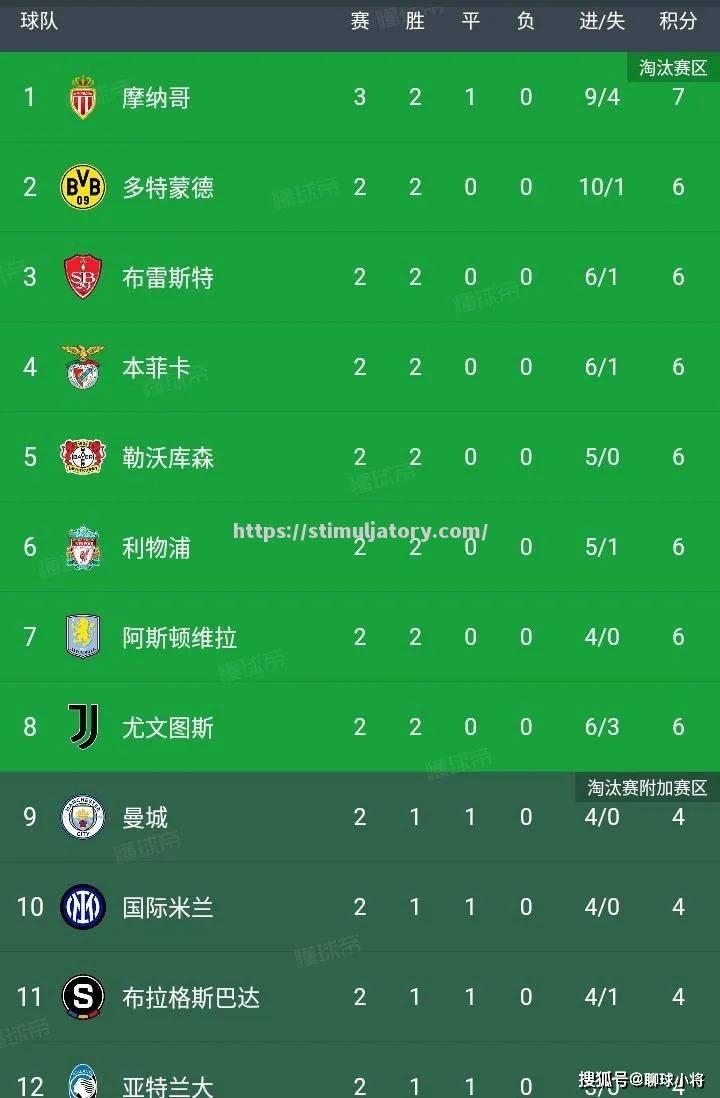Image resolution: width=720 pixels, height=1098 pixels.
Task: Expand the 淘汰赛附加赛区 playoff label
Action: (x=647, y=787)
